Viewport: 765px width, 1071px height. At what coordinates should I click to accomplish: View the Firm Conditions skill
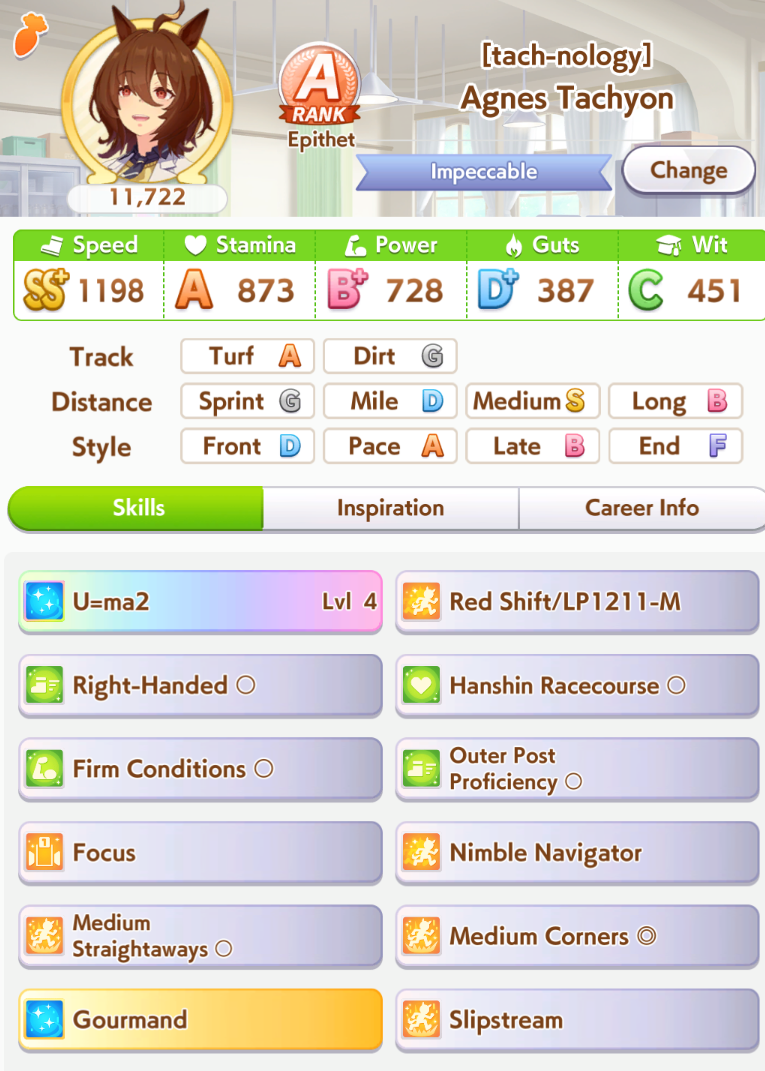[200, 769]
